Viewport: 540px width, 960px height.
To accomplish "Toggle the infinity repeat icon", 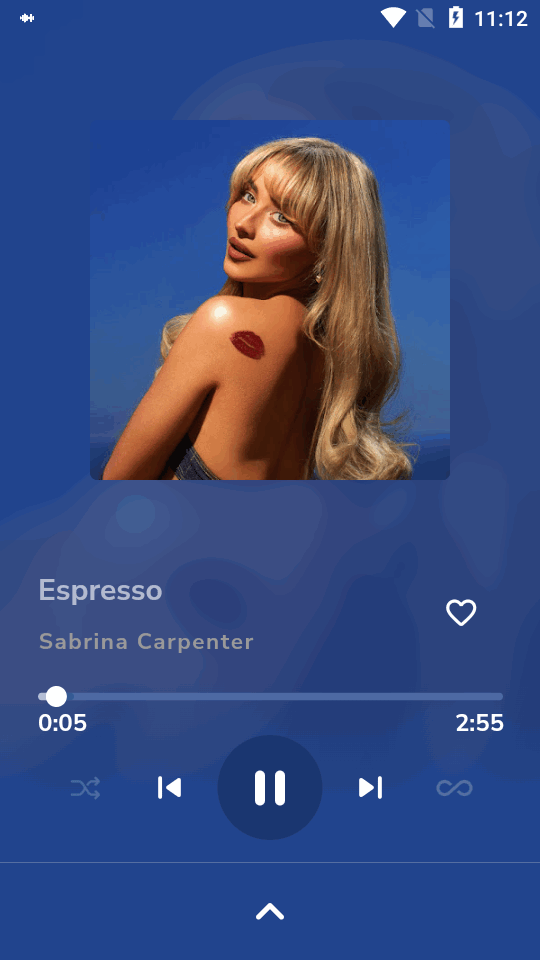I will [x=454, y=788].
